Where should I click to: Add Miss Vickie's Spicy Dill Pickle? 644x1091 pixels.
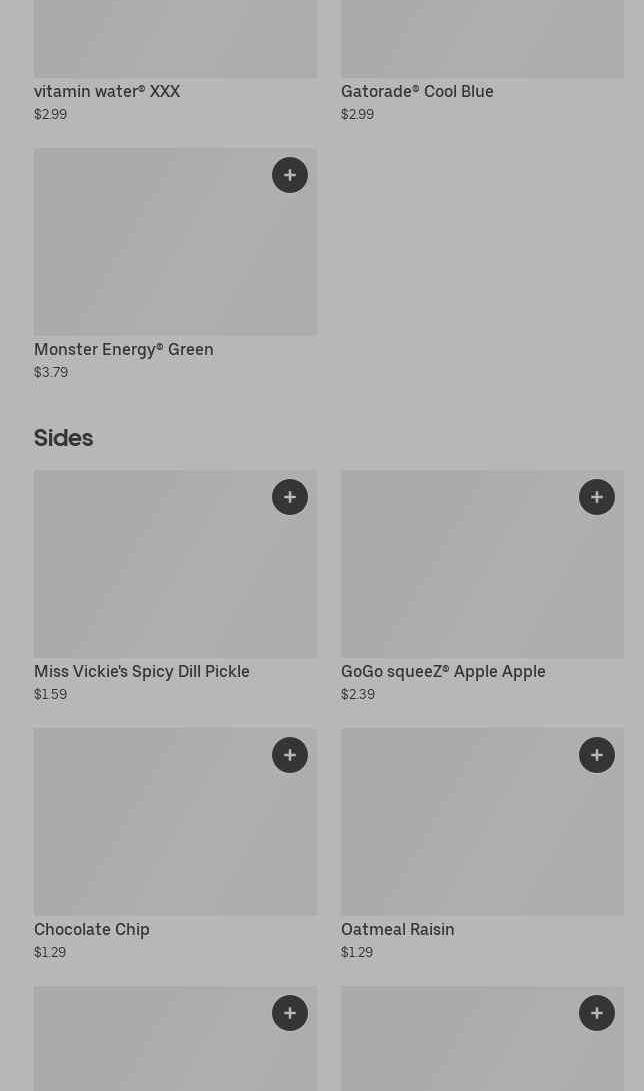coord(290,497)
